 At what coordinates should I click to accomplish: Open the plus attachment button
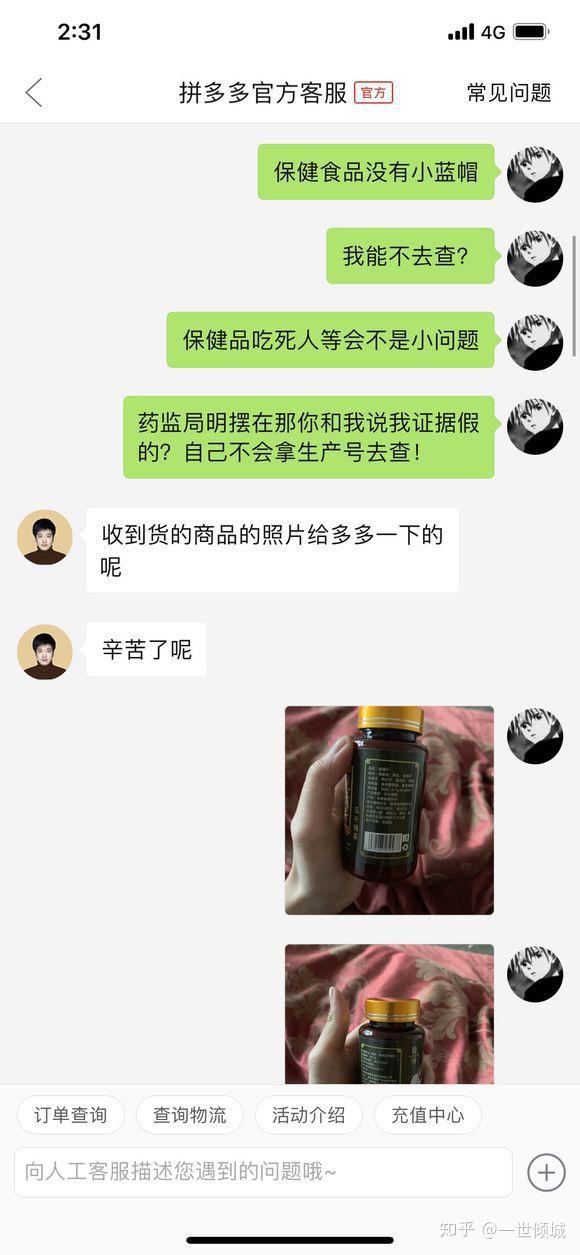[546, 1172]
